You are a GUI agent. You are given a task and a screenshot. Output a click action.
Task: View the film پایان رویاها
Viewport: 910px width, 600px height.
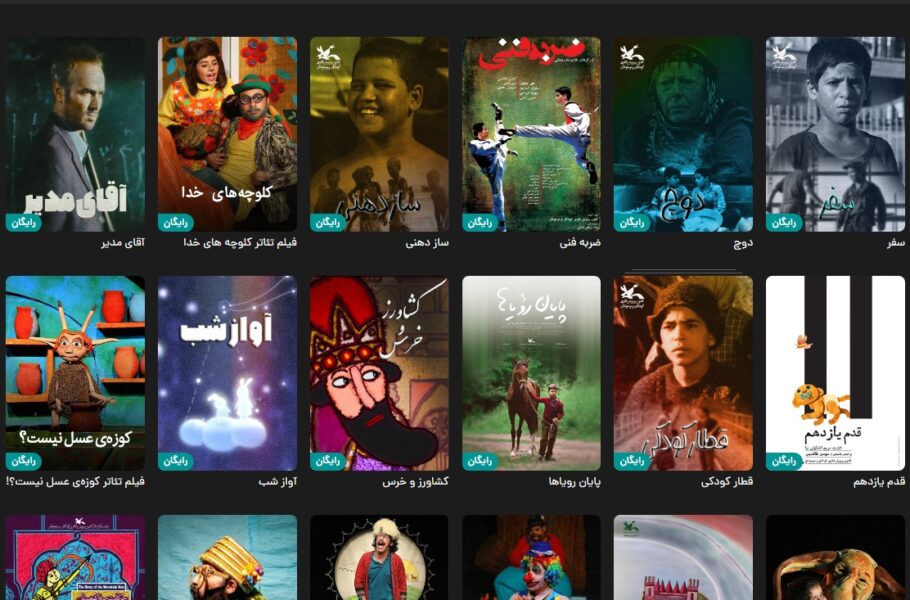(x=531, y=373)
